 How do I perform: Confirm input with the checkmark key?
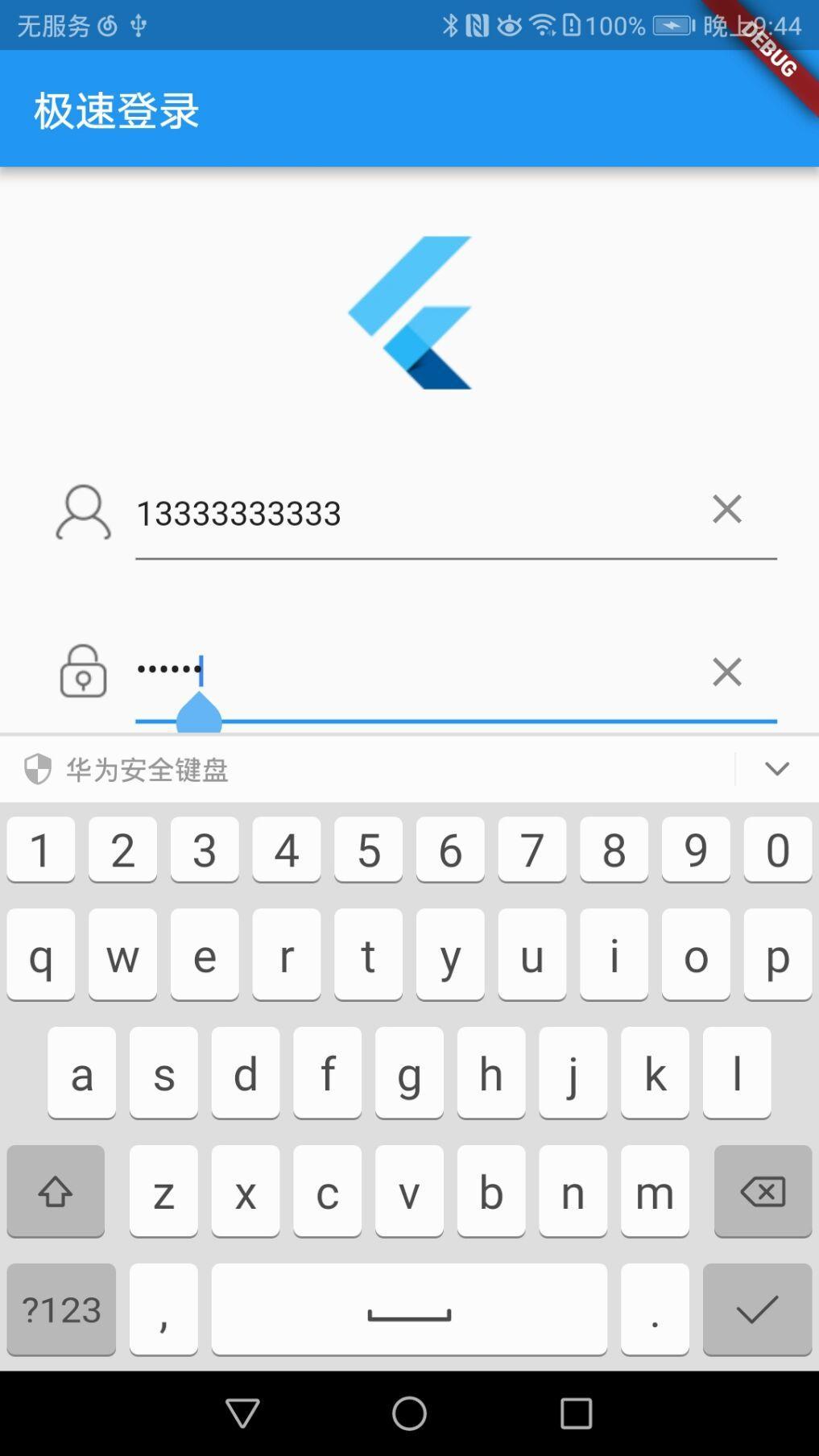tap(756, 1309)
